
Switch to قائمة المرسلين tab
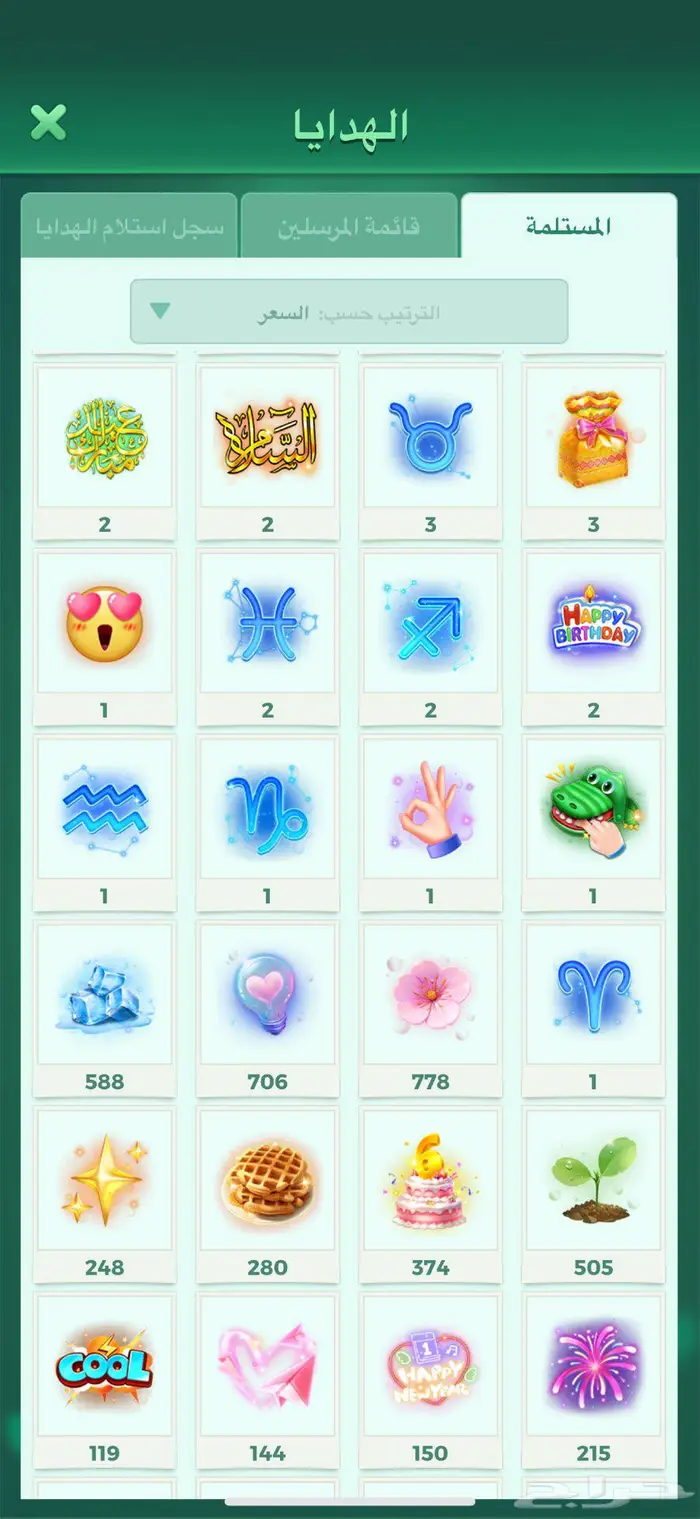coord(349,226)
